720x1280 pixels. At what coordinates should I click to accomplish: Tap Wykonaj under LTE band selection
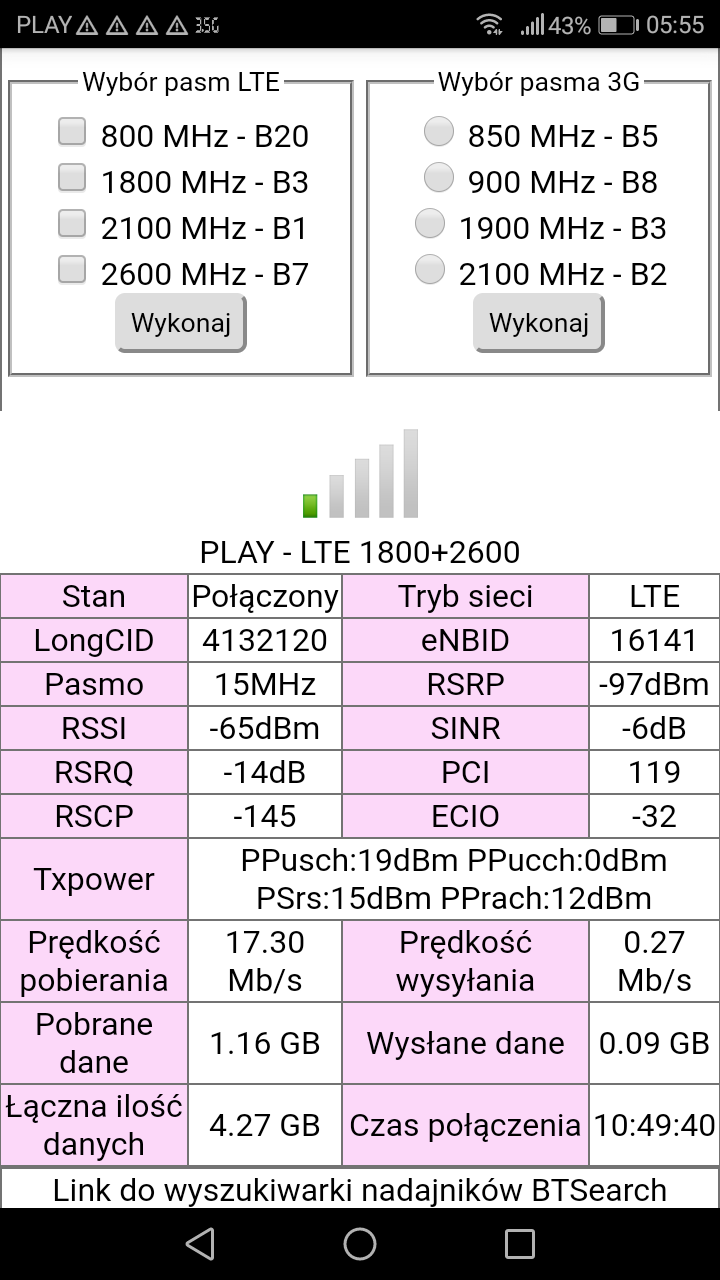coord(181,323)
